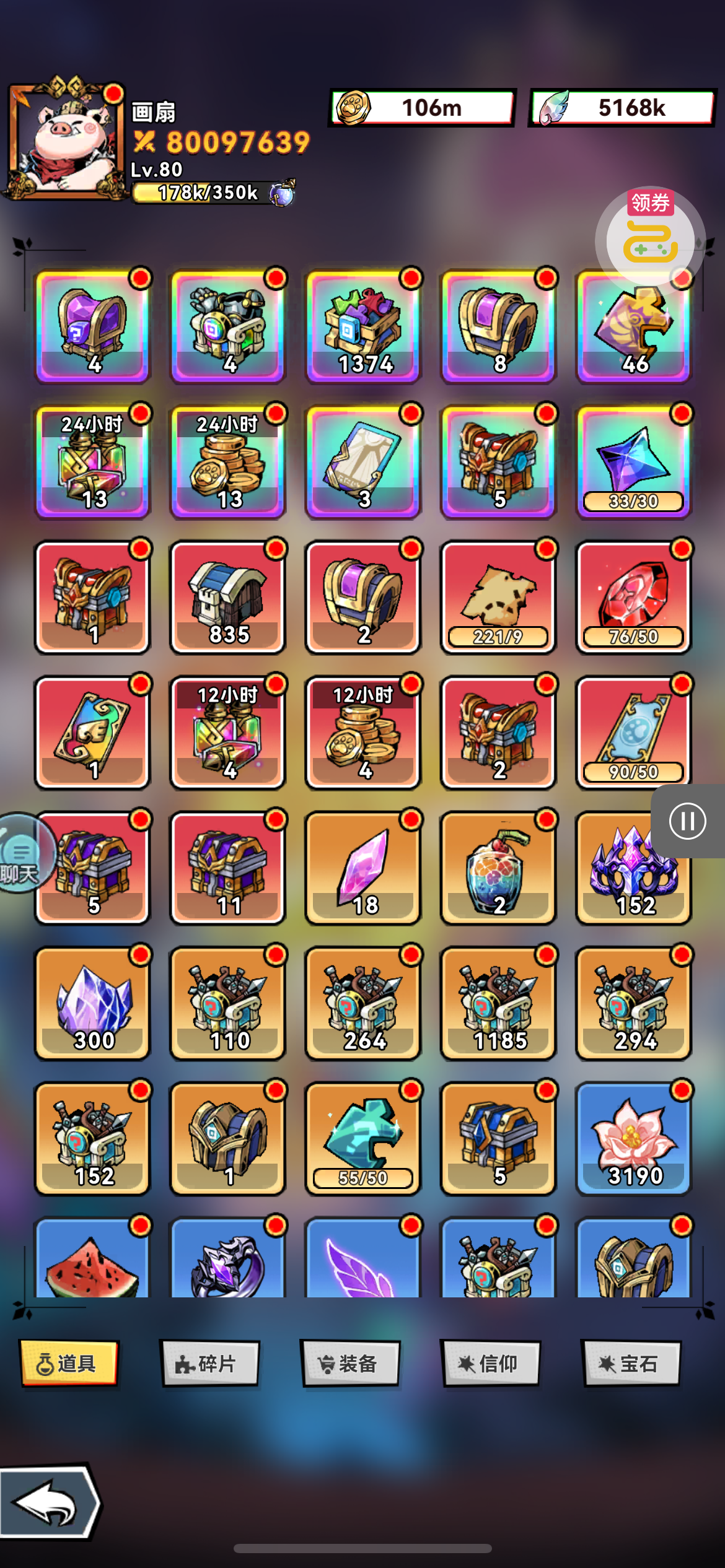Select the castle house item with 835
725x1568 pixels.
point(228,597)
